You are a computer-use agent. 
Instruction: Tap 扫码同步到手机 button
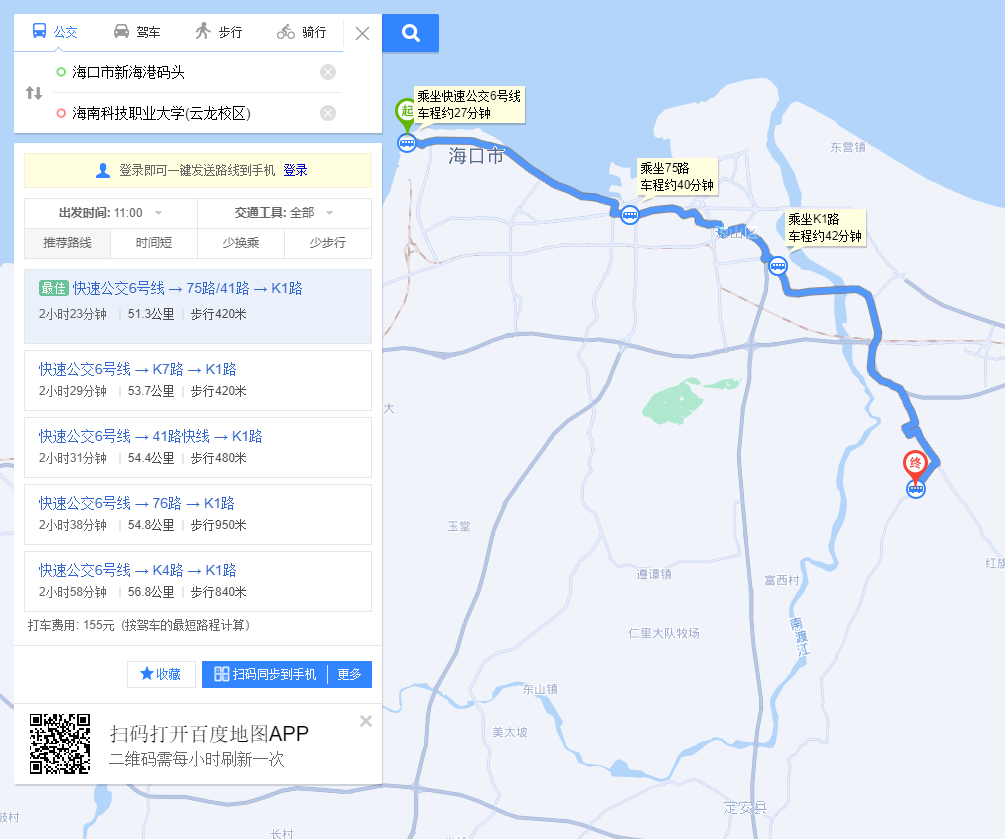[x=265, y=675]
